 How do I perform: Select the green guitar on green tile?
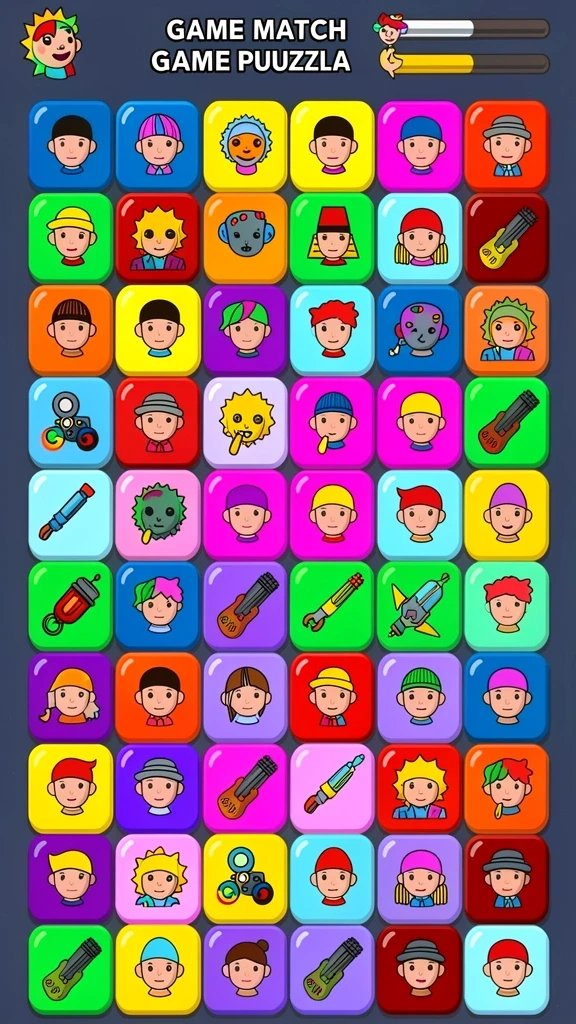71,970
